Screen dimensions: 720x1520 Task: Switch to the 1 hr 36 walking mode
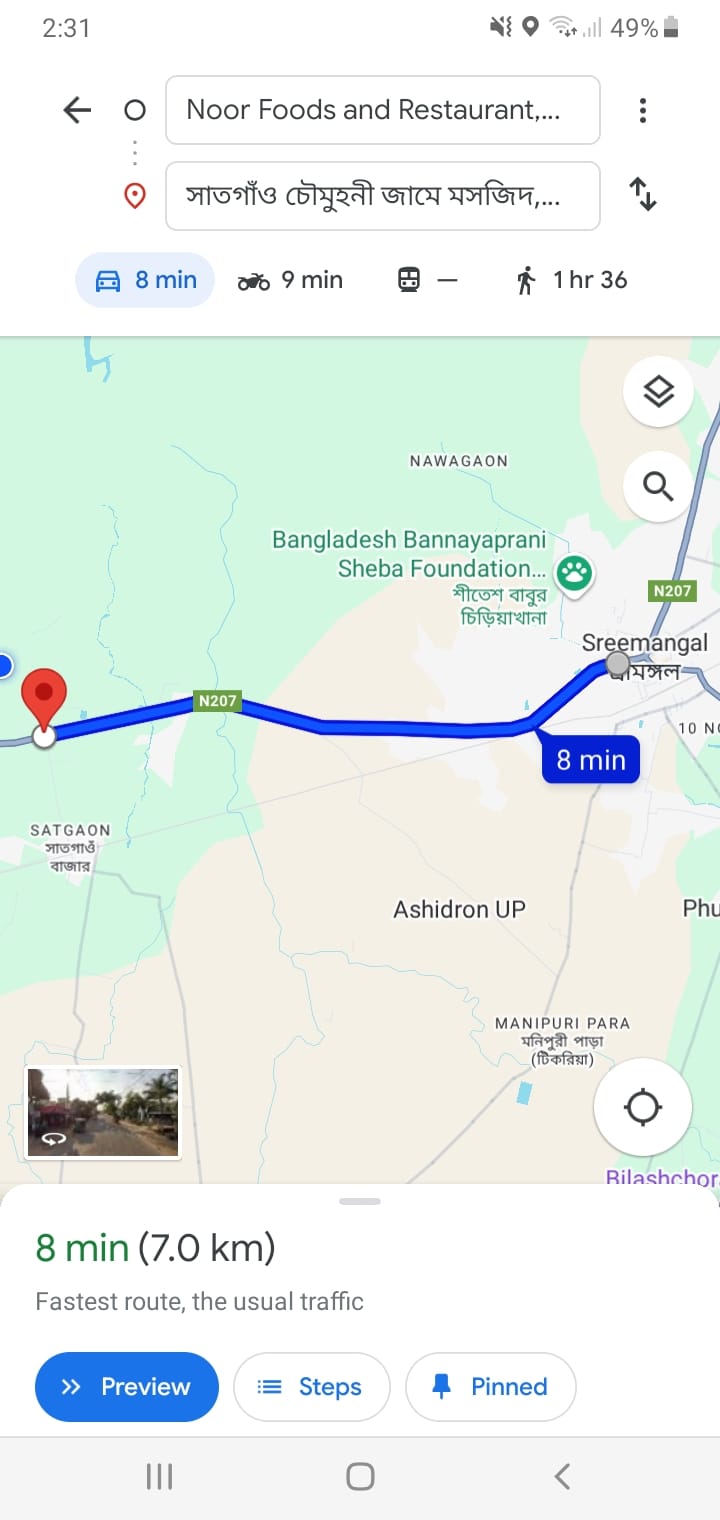pos(572,280)
